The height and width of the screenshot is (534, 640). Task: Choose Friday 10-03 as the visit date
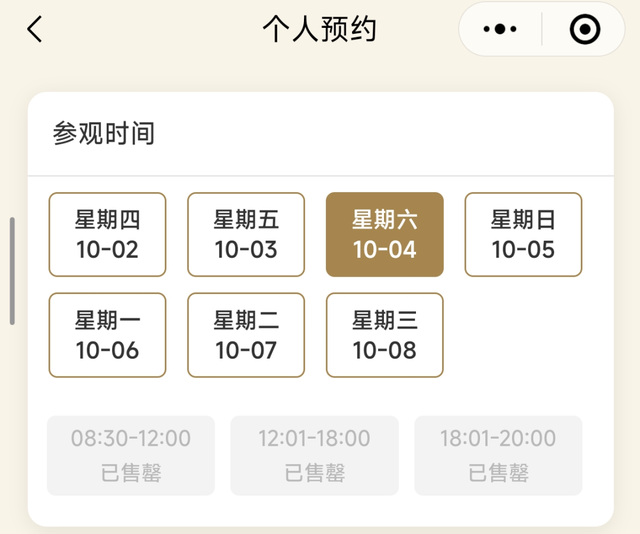click(x=246, y=234)
